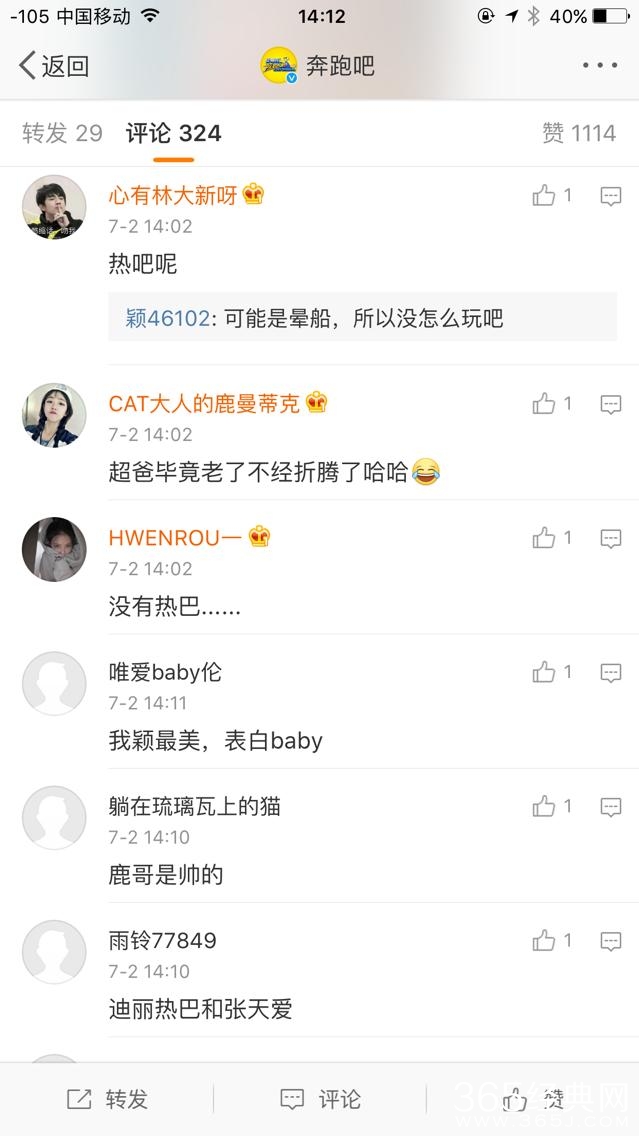This screenshot has height=1136, width=639.
Task: Reply to 躺在琉璃瓦上的猫's comment
Action: (610, 806)
